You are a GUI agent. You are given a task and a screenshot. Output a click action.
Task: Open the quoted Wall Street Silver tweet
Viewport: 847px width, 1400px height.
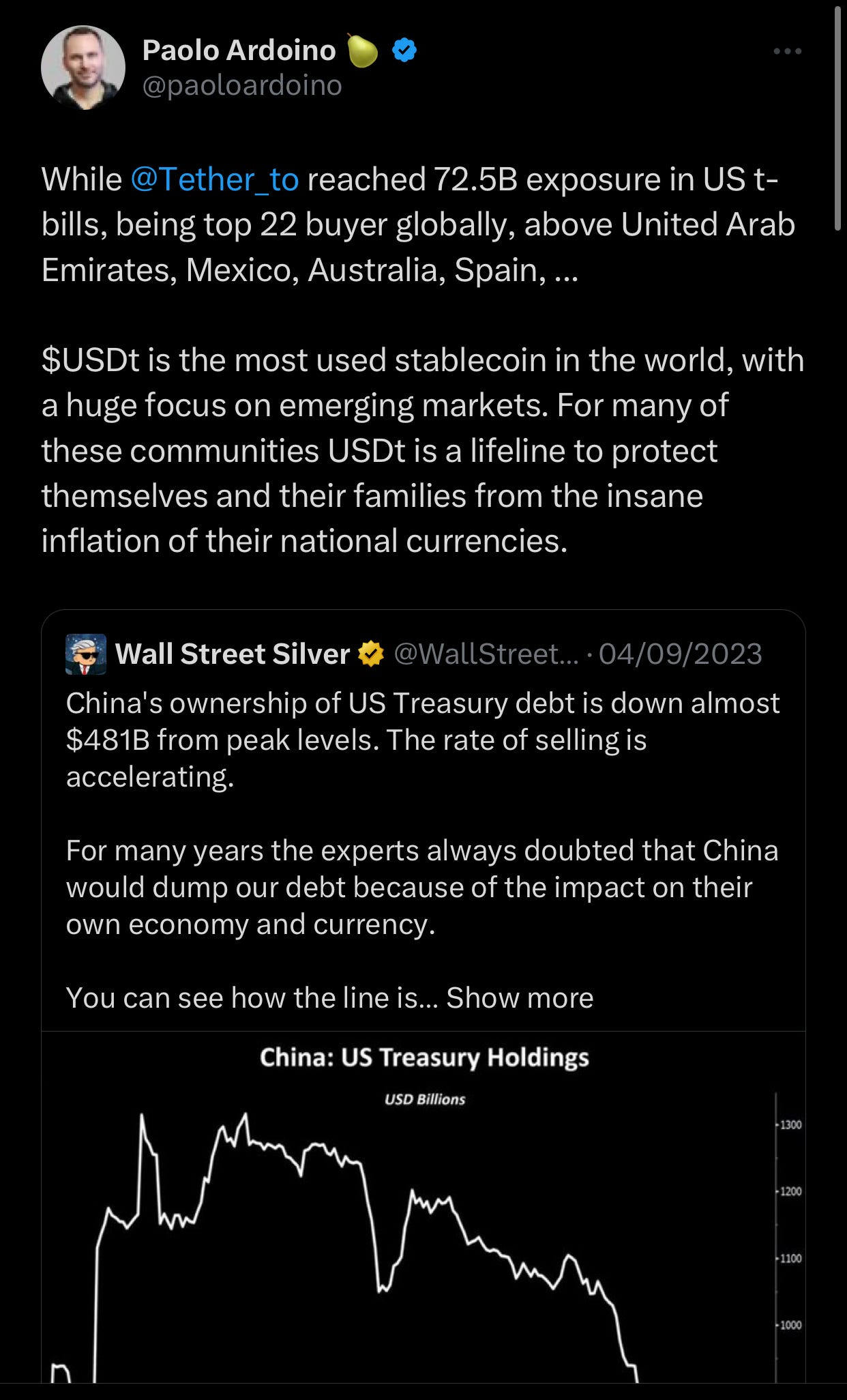423,819
